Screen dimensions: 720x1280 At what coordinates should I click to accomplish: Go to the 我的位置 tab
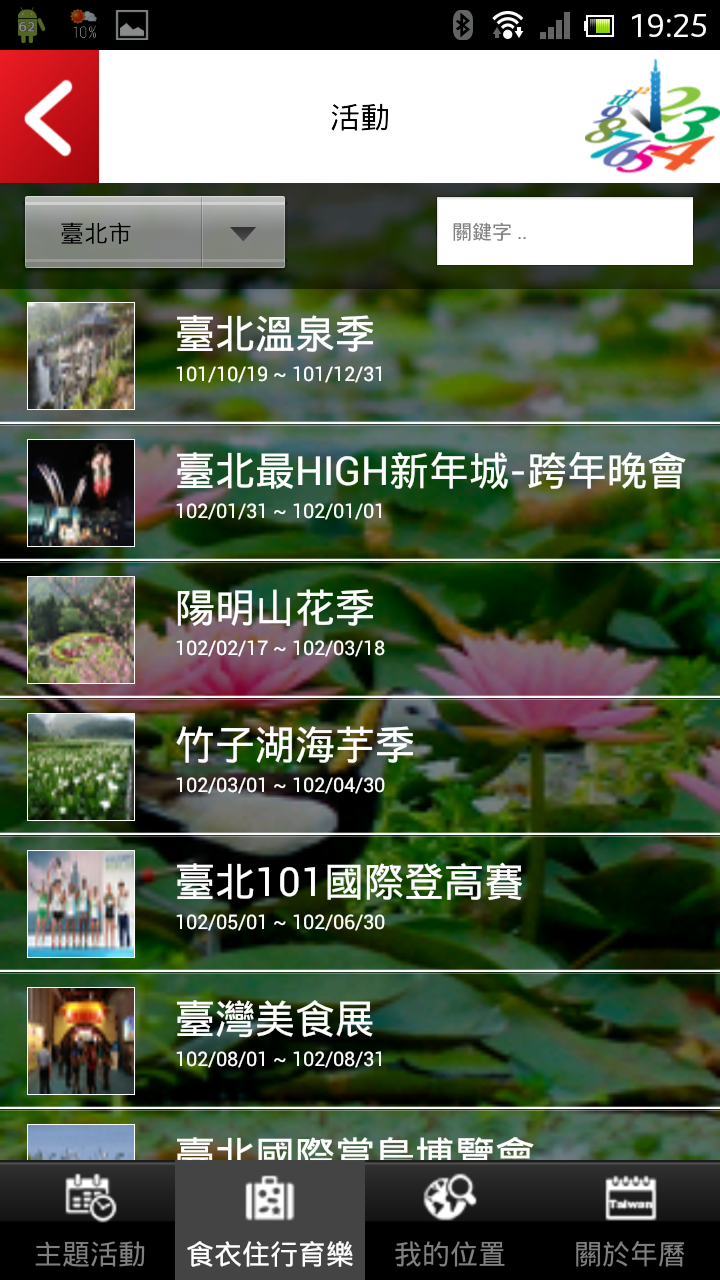(450, 1222)
